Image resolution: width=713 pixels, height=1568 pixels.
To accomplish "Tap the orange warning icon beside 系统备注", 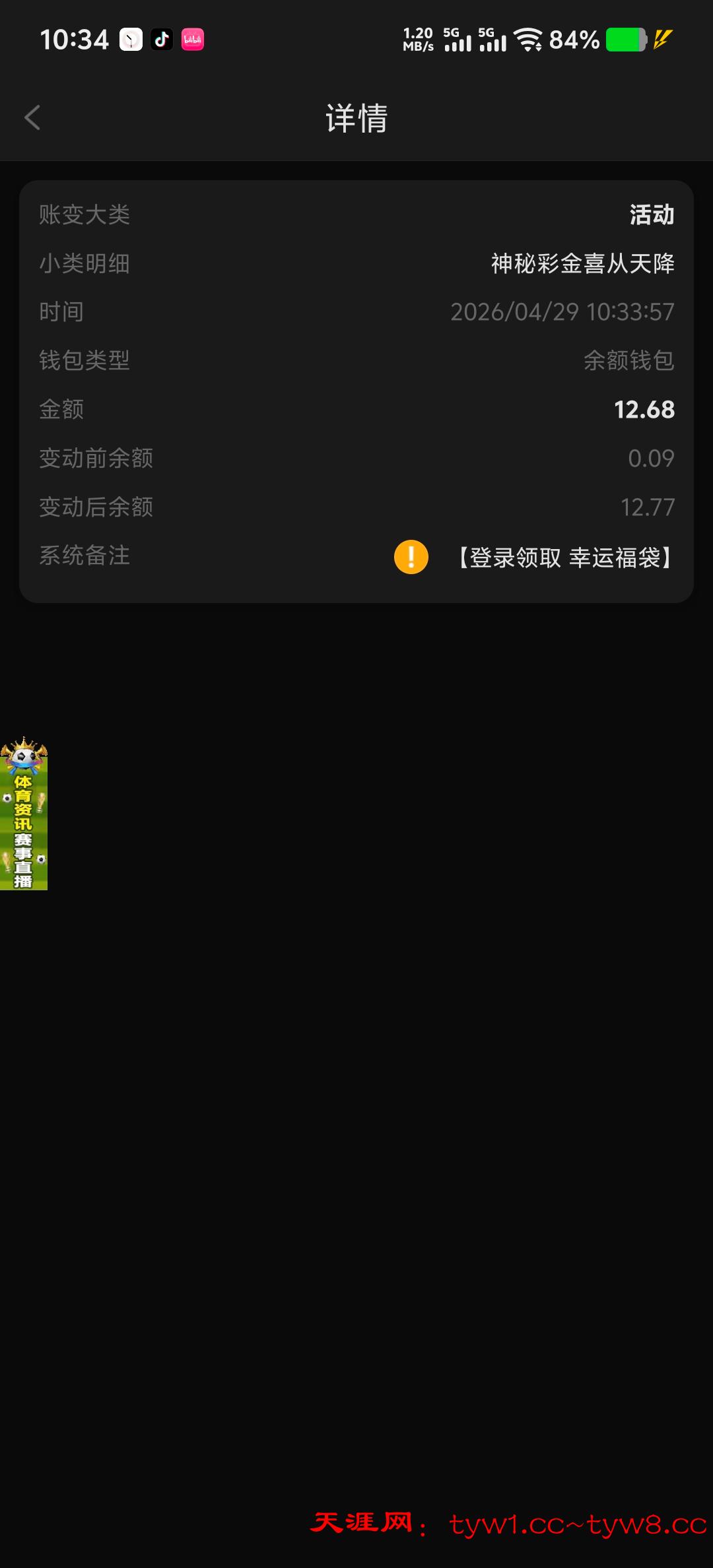I will 411,557.
